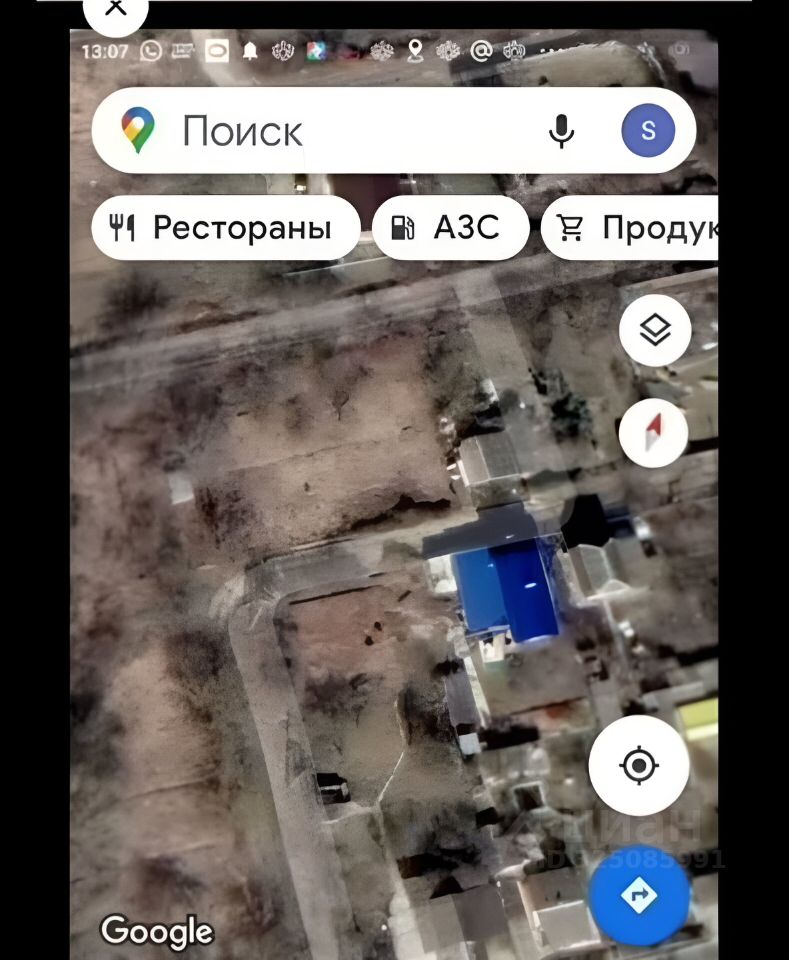Start voice search with the microphone

(x=562, y=131)
